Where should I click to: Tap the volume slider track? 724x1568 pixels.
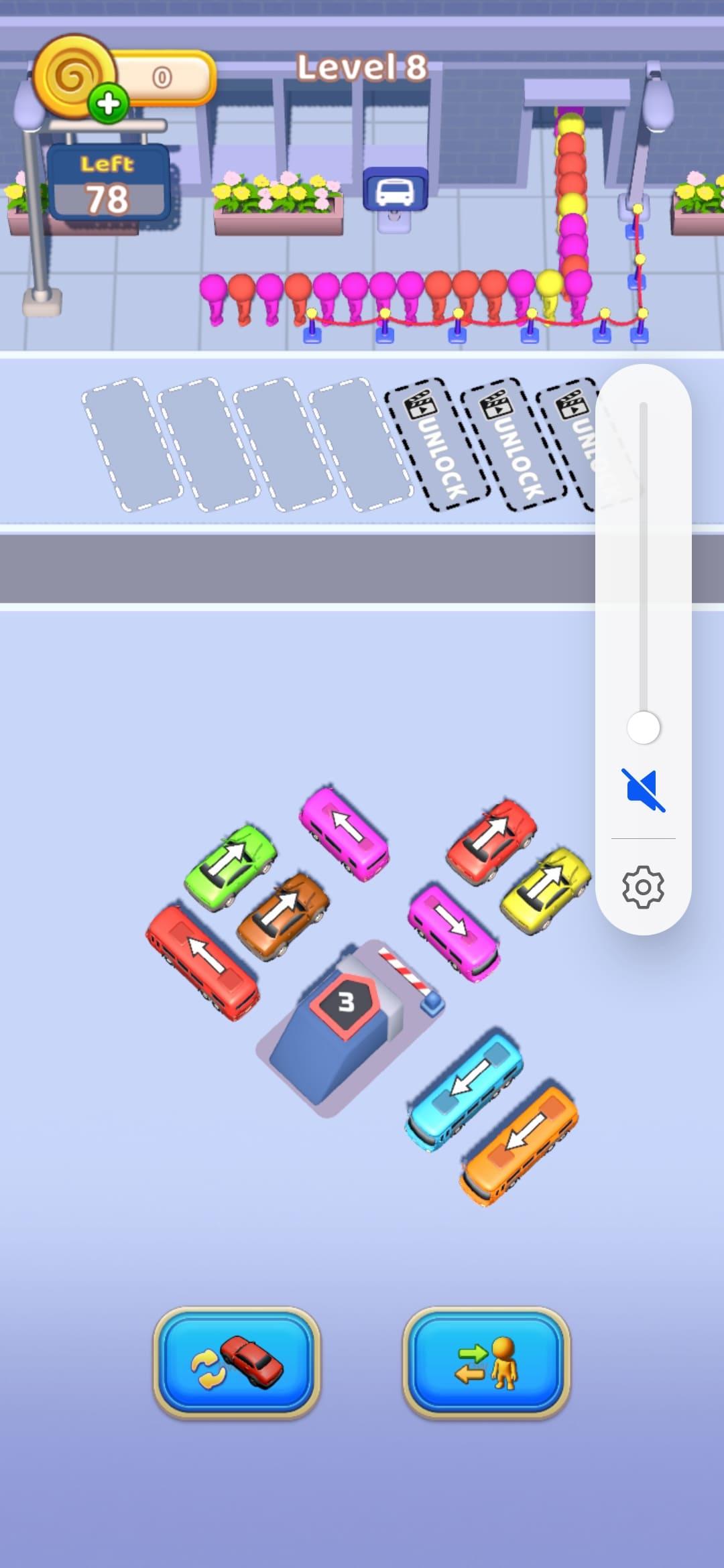coord(643,556)
